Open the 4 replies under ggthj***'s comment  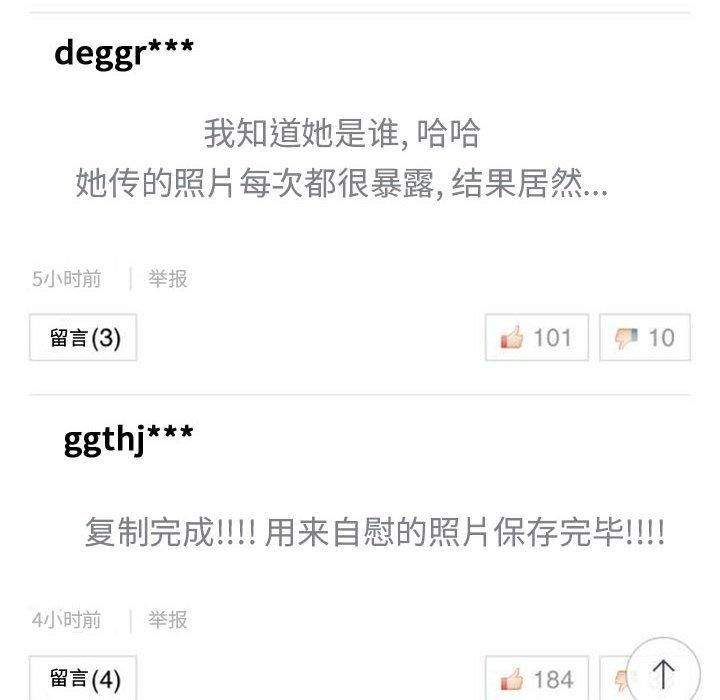(83, 680)
